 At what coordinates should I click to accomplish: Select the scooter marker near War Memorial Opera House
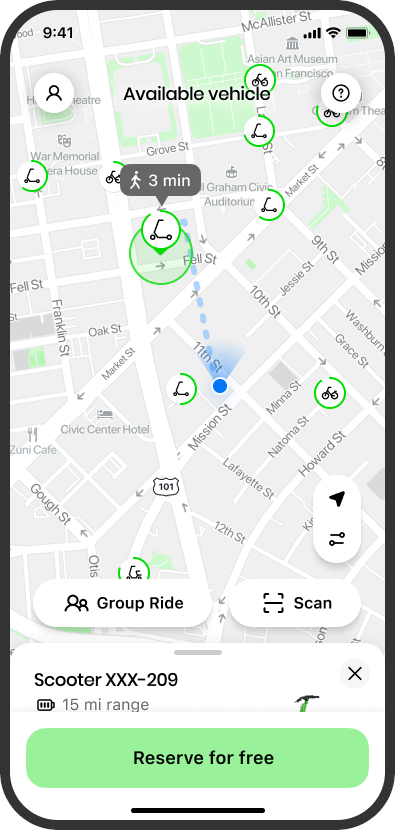32,176
